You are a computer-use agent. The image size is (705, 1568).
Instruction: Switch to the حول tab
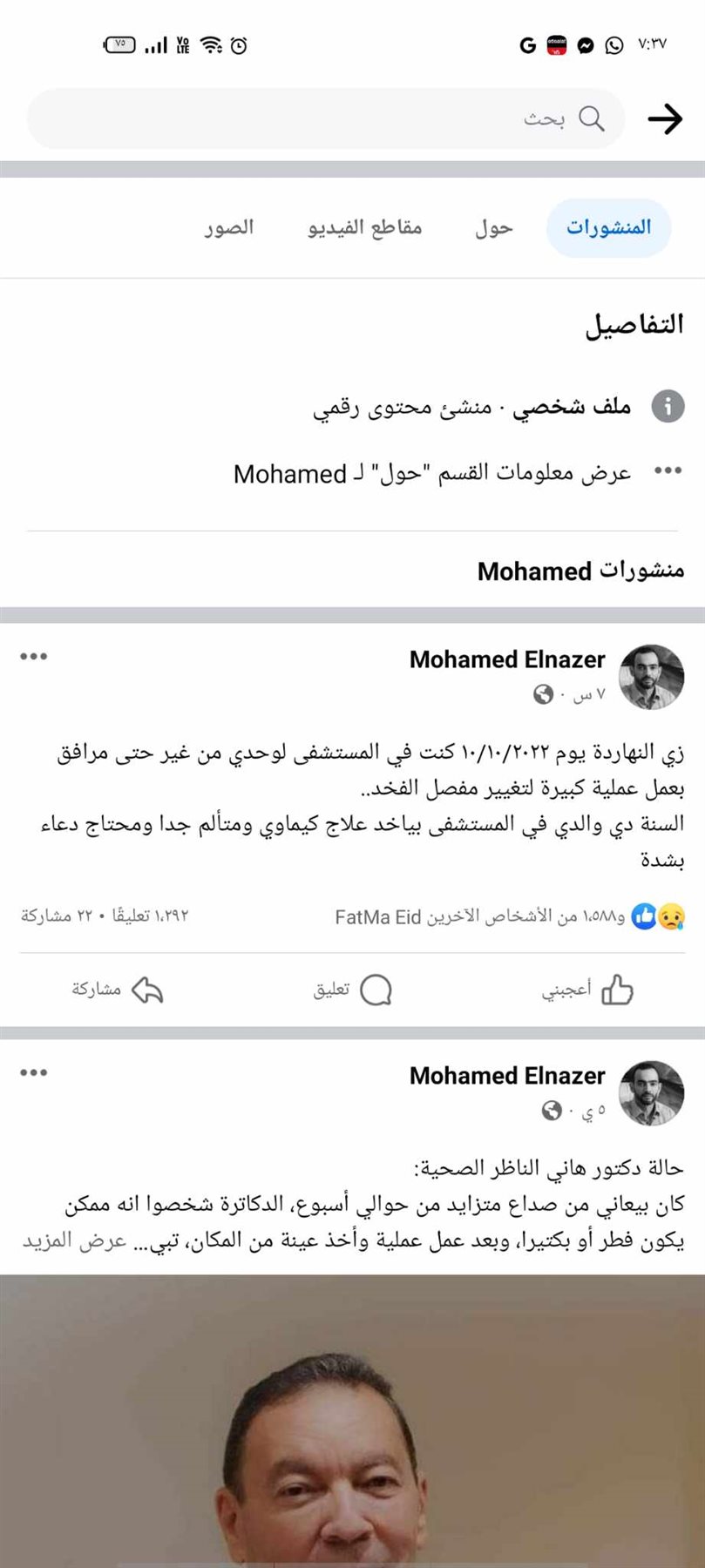[x=493, y=228]
